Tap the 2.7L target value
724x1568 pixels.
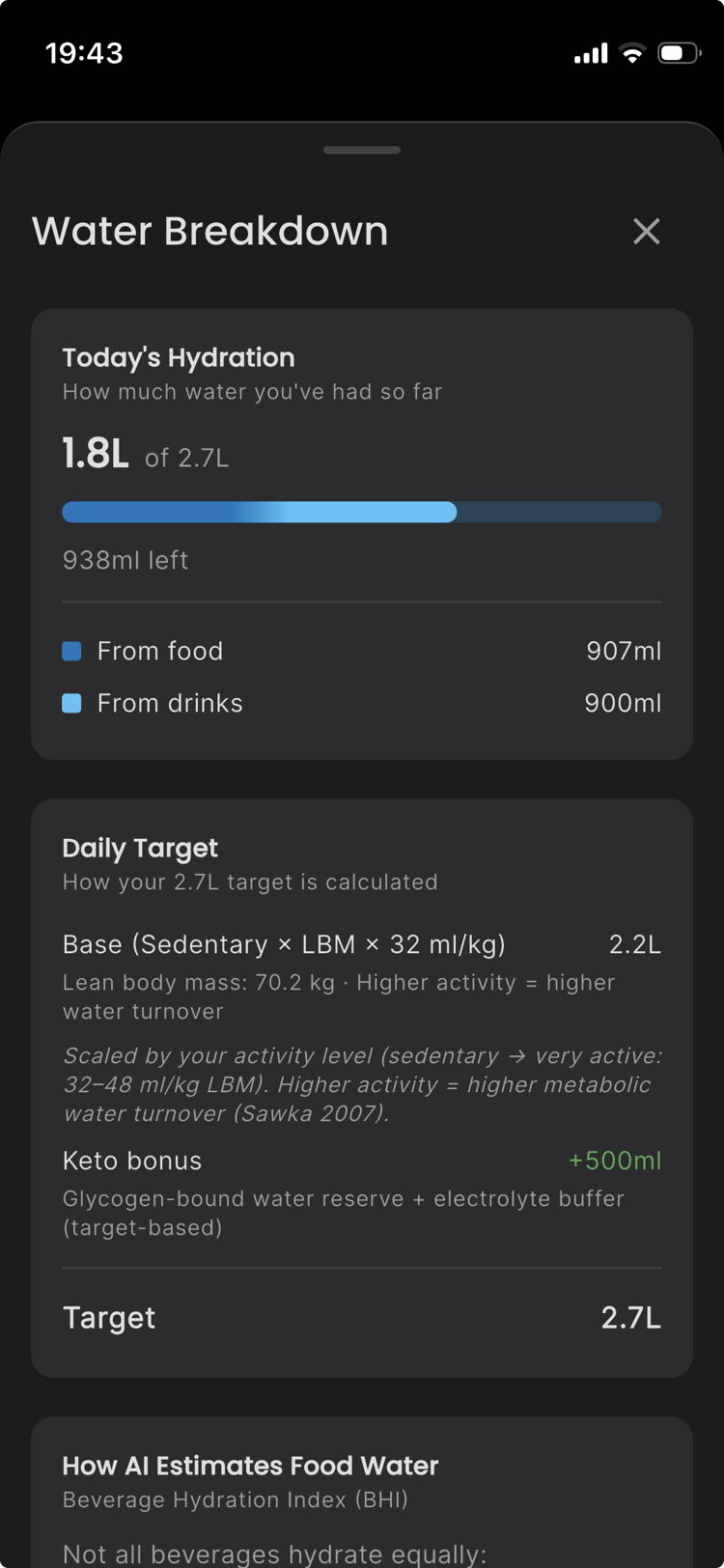click(x=629, y=1317)
